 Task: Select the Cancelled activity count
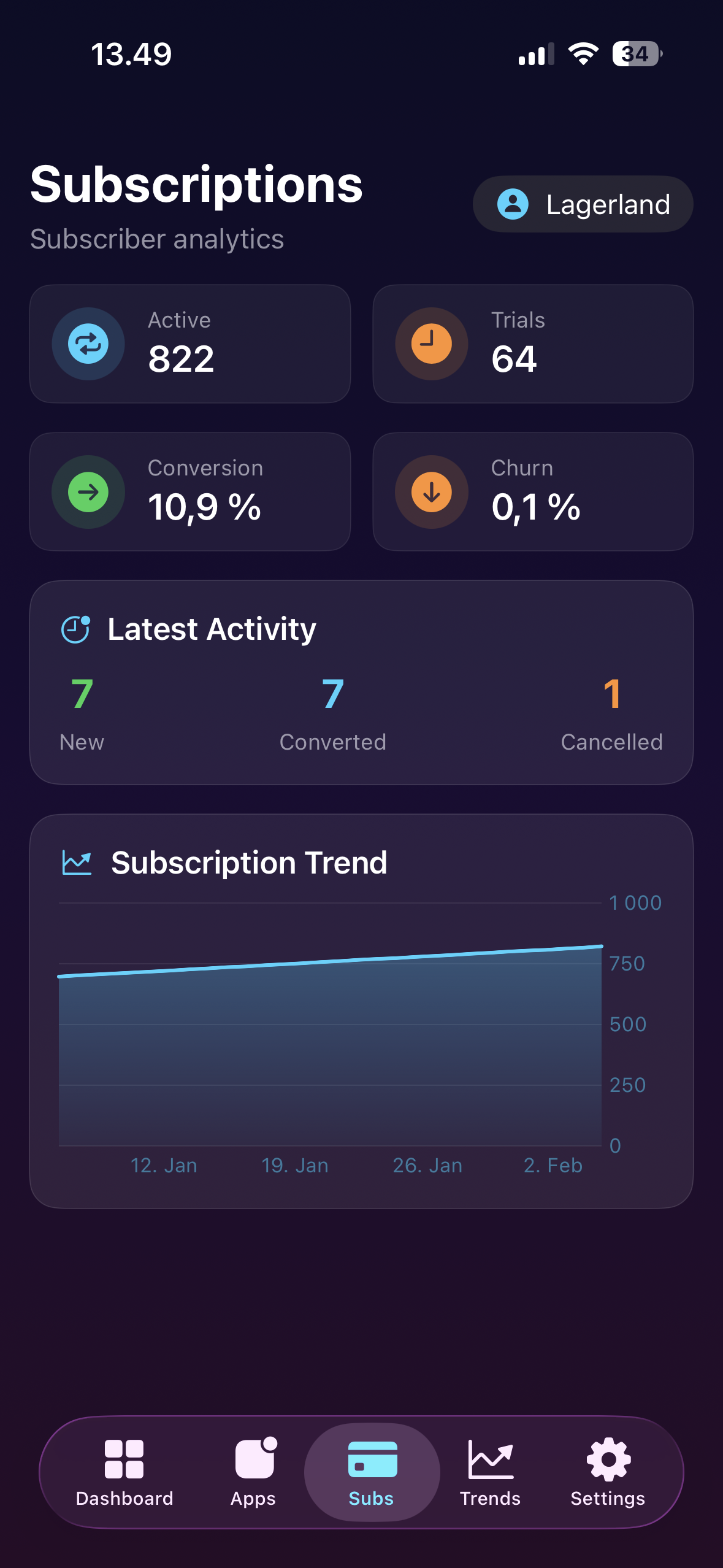611,695
